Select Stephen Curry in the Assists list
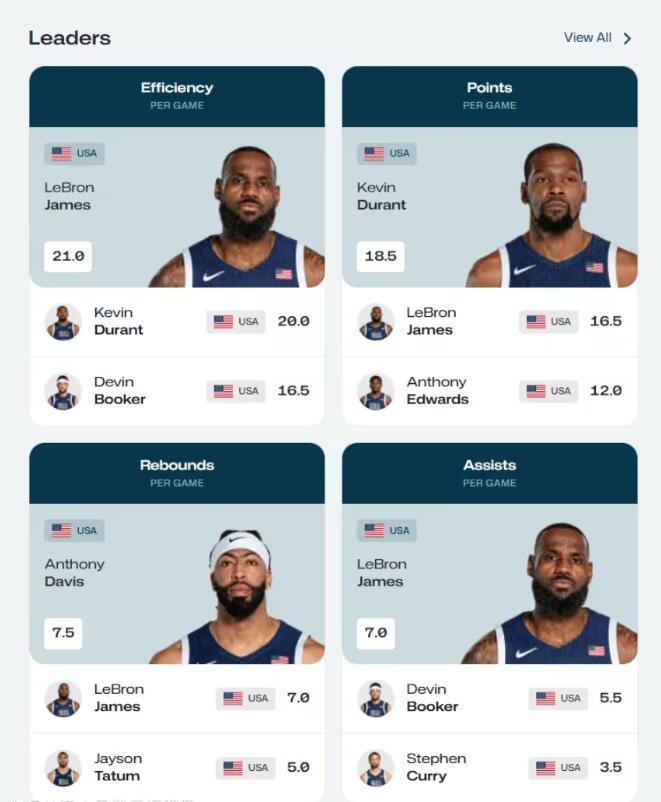The width and height of the screenshot is (661, 802). (489, 768)
